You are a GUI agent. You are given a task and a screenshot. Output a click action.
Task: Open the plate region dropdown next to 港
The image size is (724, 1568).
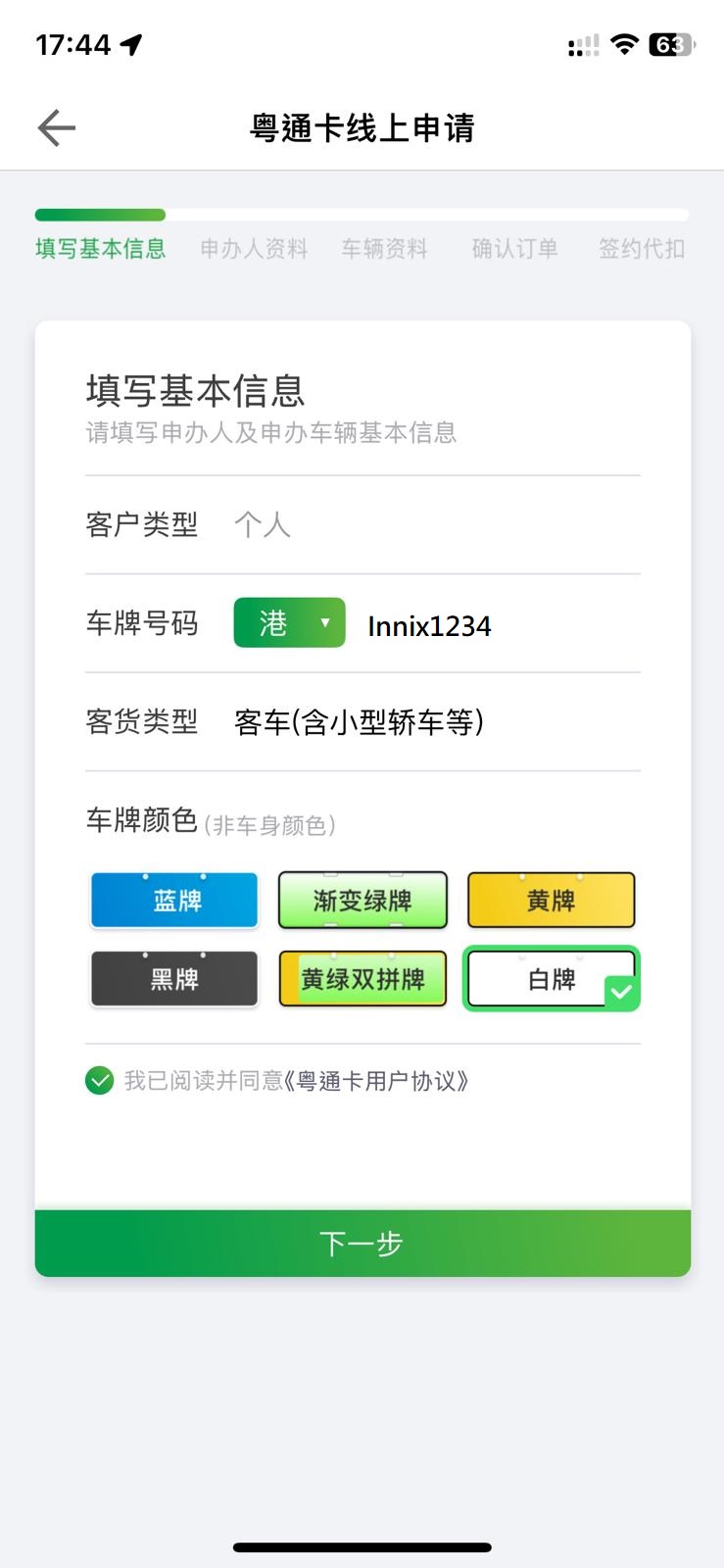[x=326, y=622]
